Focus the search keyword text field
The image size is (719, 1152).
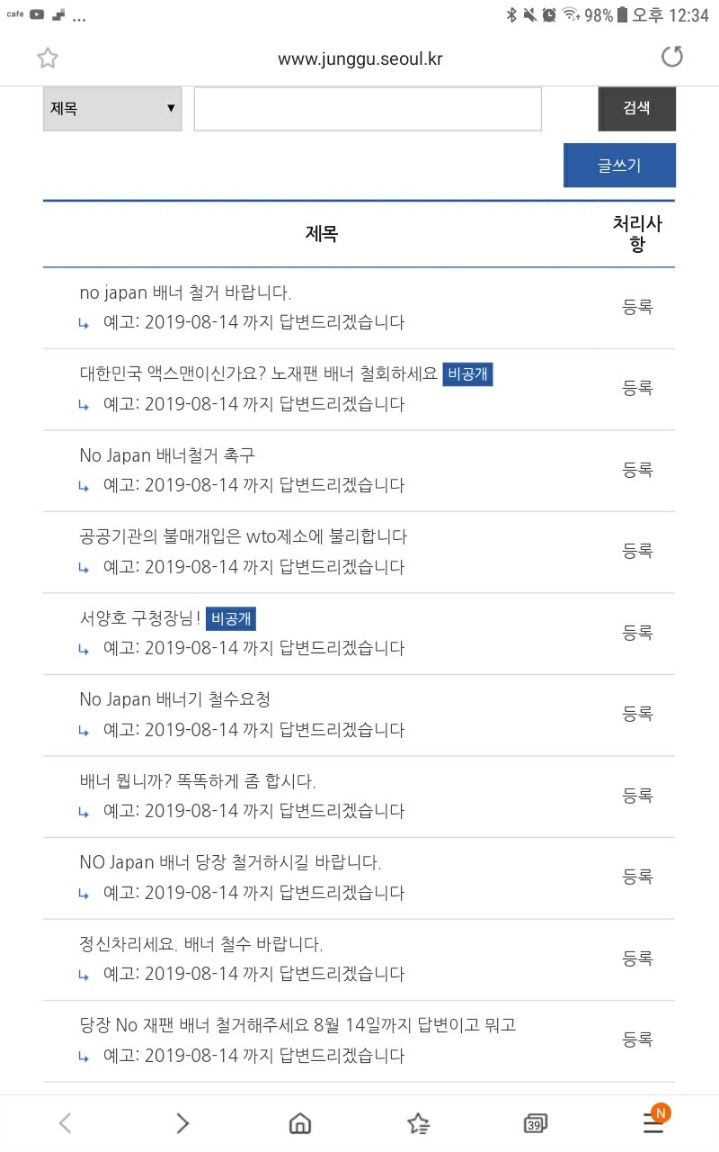click(368, 109)
